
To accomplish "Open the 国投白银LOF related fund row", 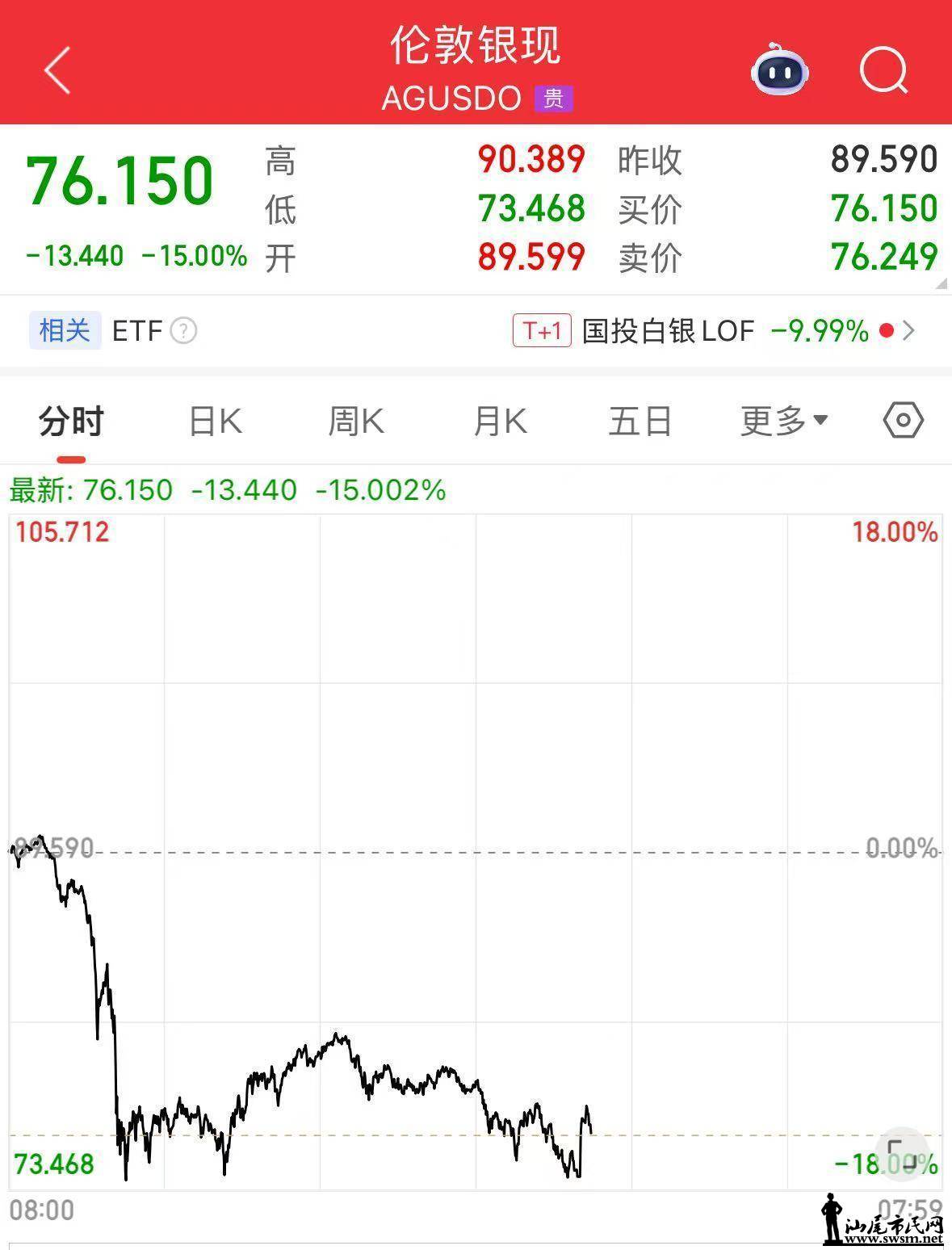I will click(714, 331).
